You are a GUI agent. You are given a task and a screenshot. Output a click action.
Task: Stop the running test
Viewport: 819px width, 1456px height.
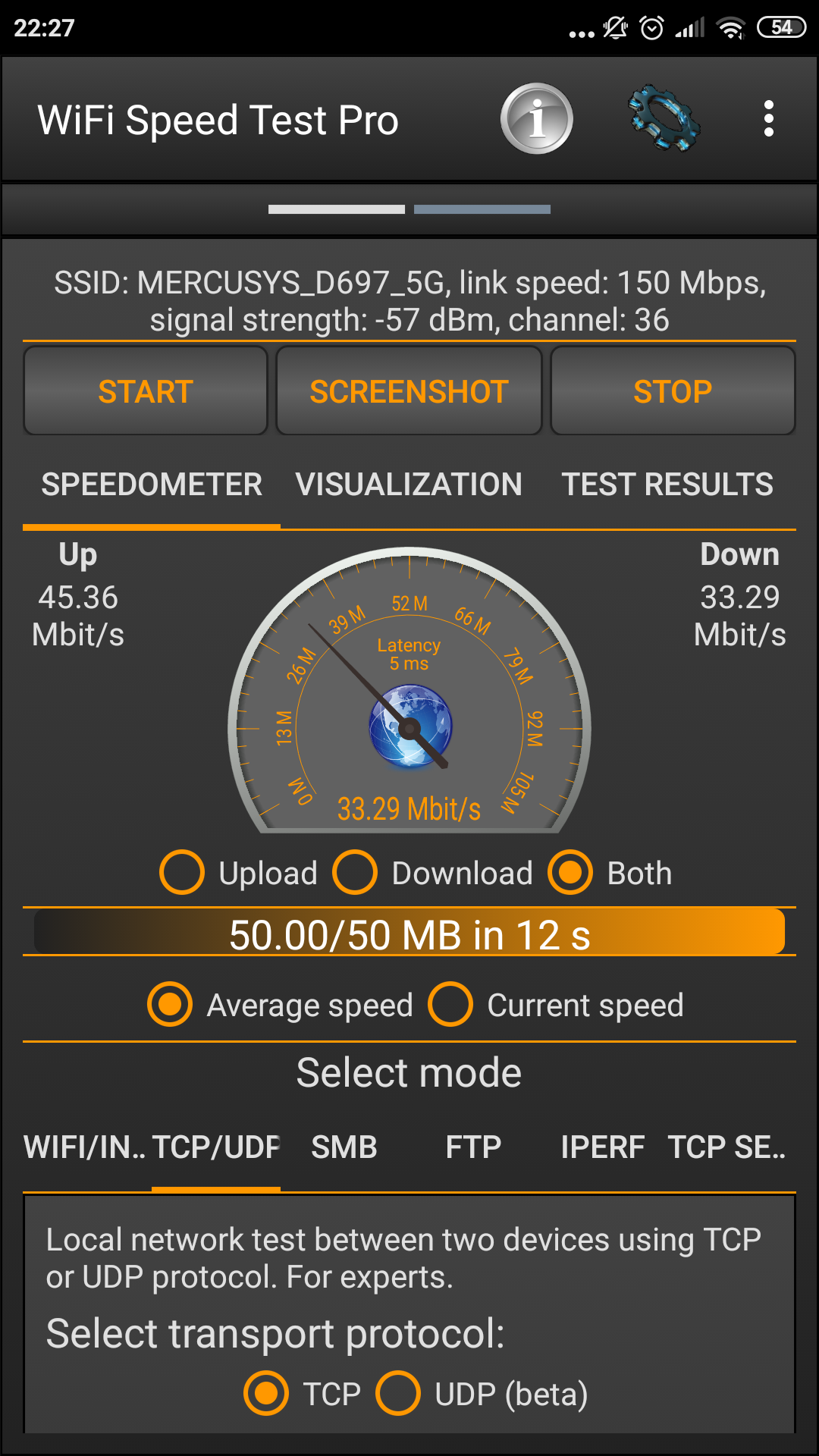point(673,391)
